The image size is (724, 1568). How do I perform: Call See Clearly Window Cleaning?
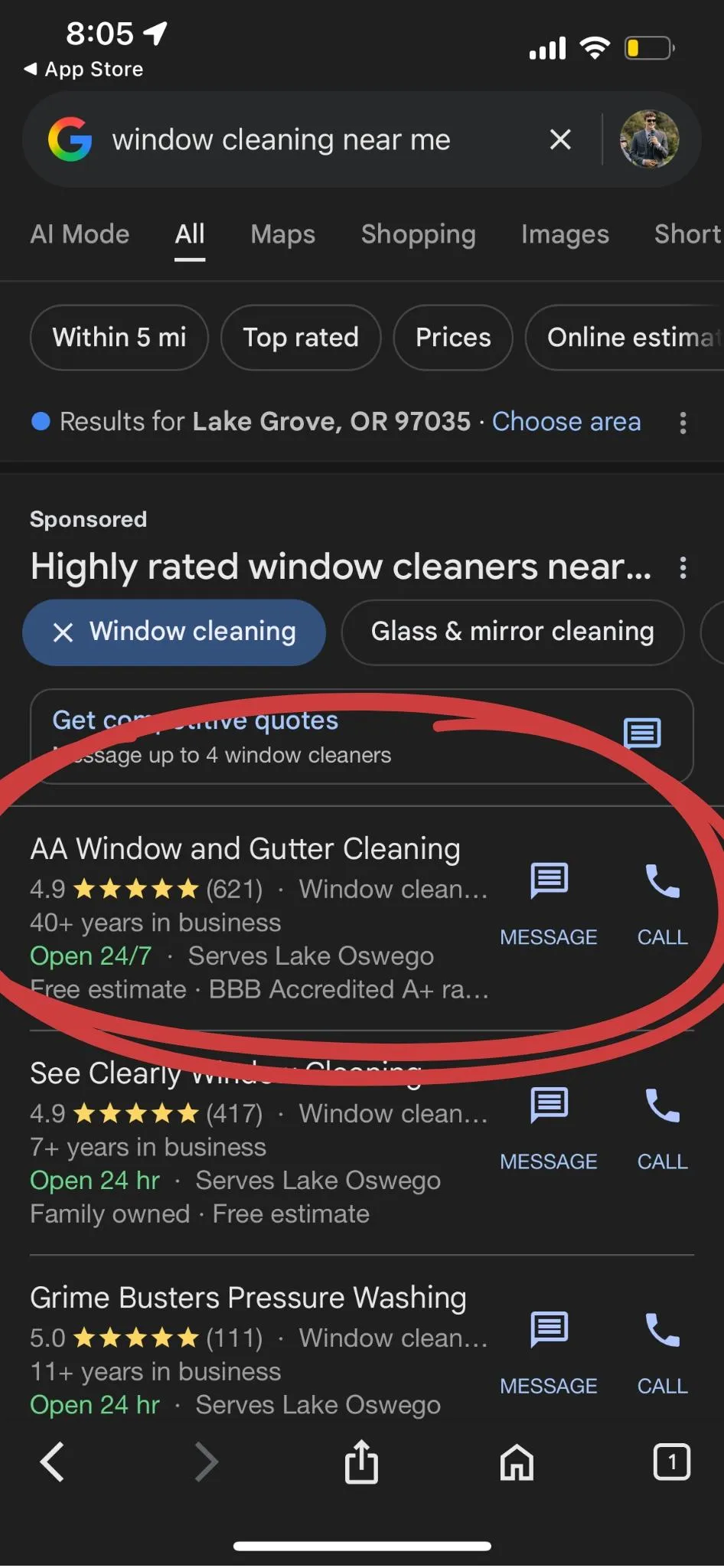click(662, 1126)
